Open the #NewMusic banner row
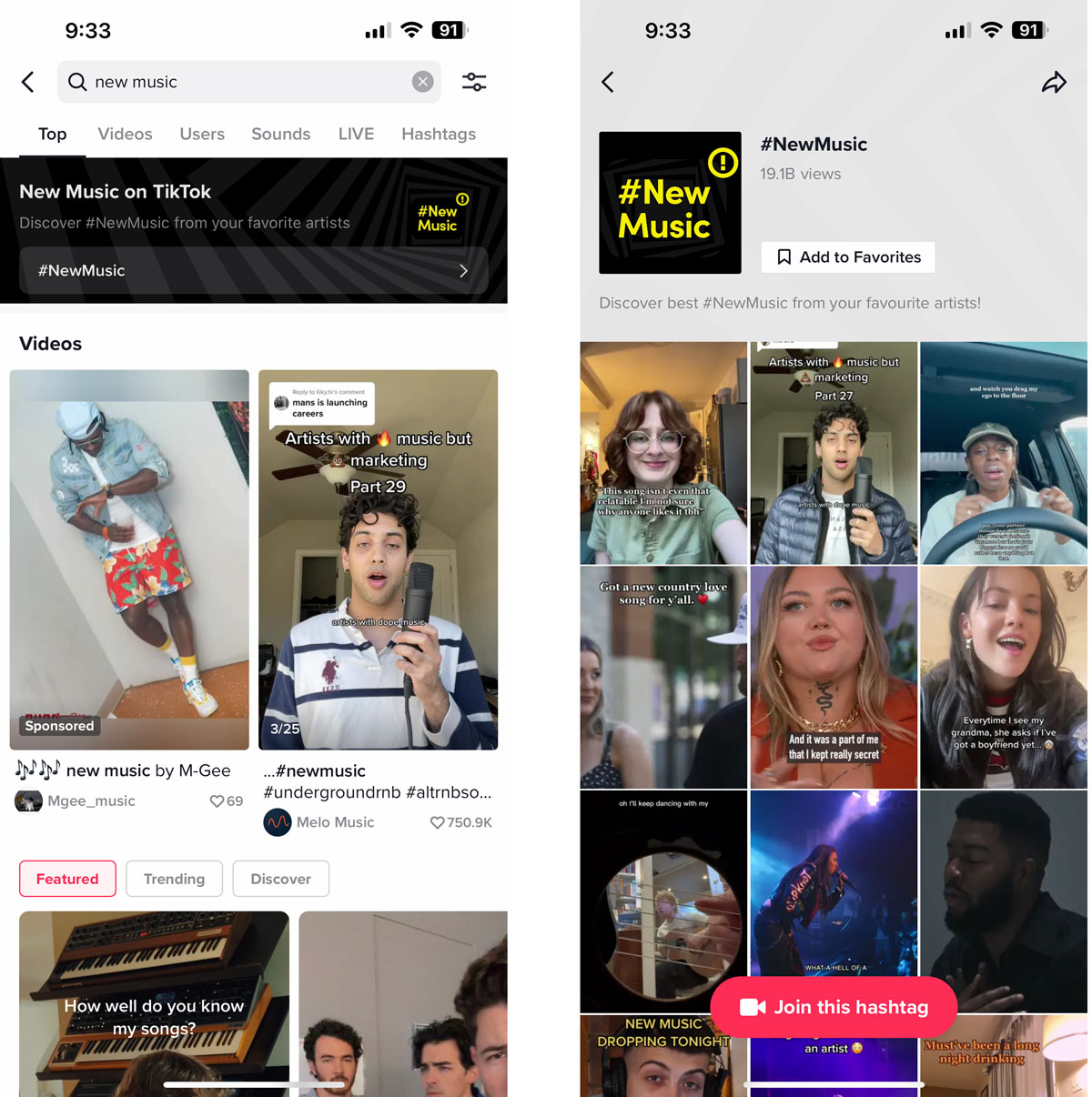Viewport: 1092px width, 1097px height. [254, 270]
